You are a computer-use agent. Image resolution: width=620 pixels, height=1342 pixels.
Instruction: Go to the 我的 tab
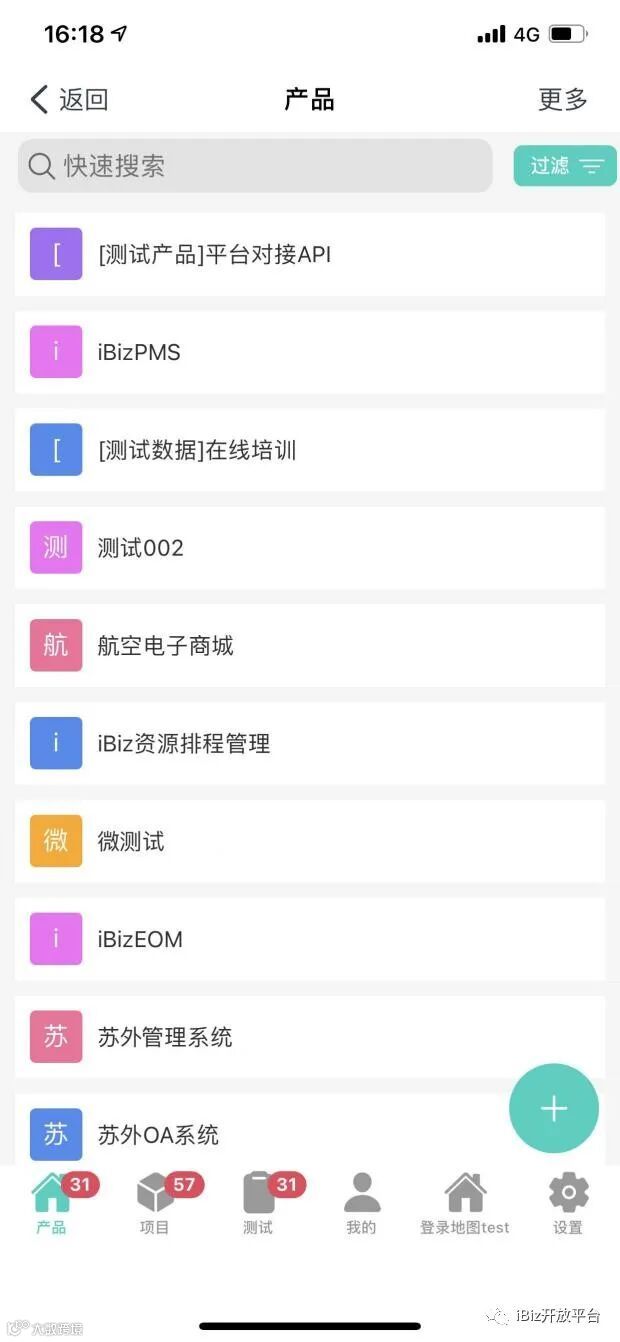tap(361, 1203)
